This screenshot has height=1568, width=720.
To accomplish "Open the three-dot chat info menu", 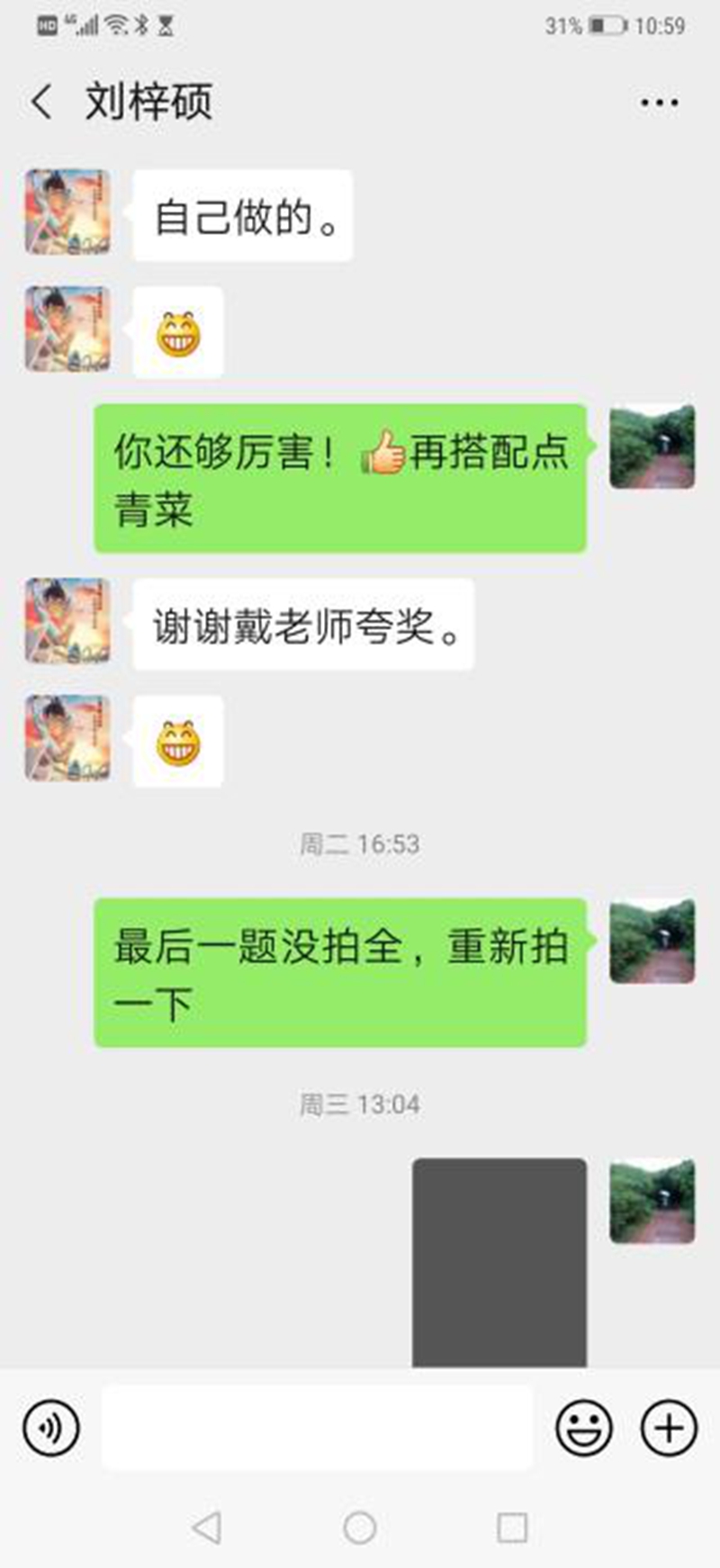I will point(659,103).
